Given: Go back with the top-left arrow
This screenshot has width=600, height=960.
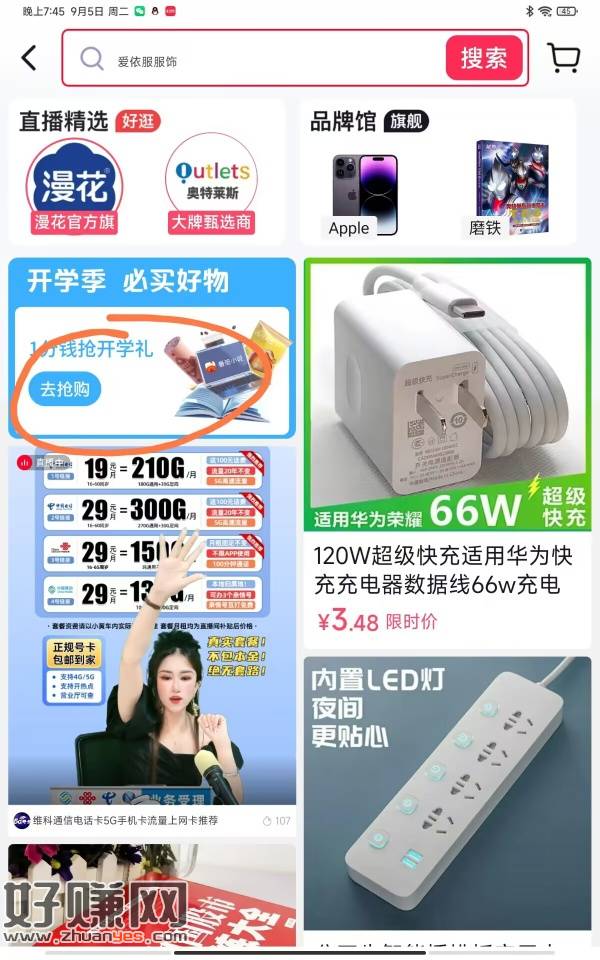Looking at the screenshot, I should point(29,58).
